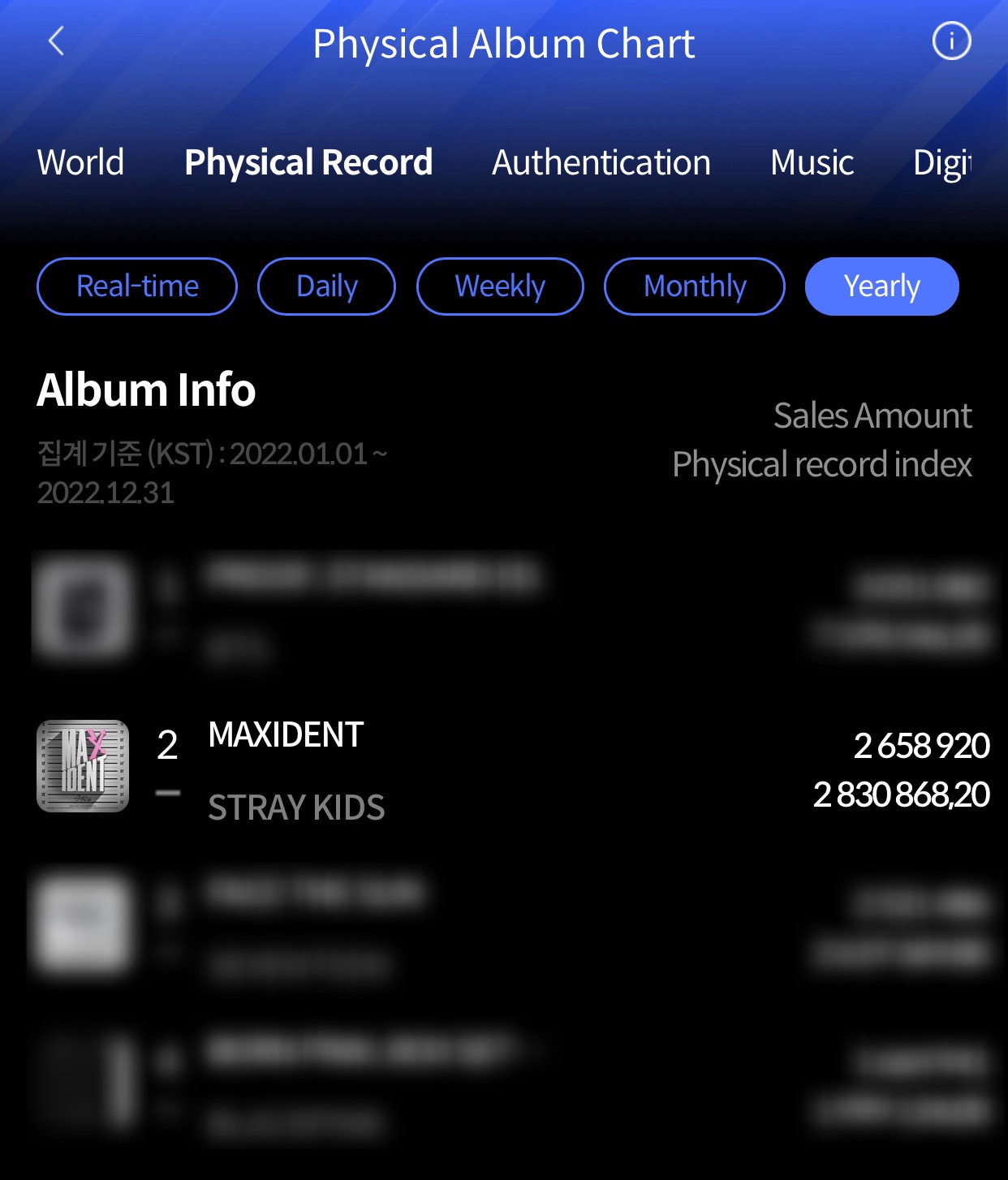Open the chart info icon

tap(950, 41)
